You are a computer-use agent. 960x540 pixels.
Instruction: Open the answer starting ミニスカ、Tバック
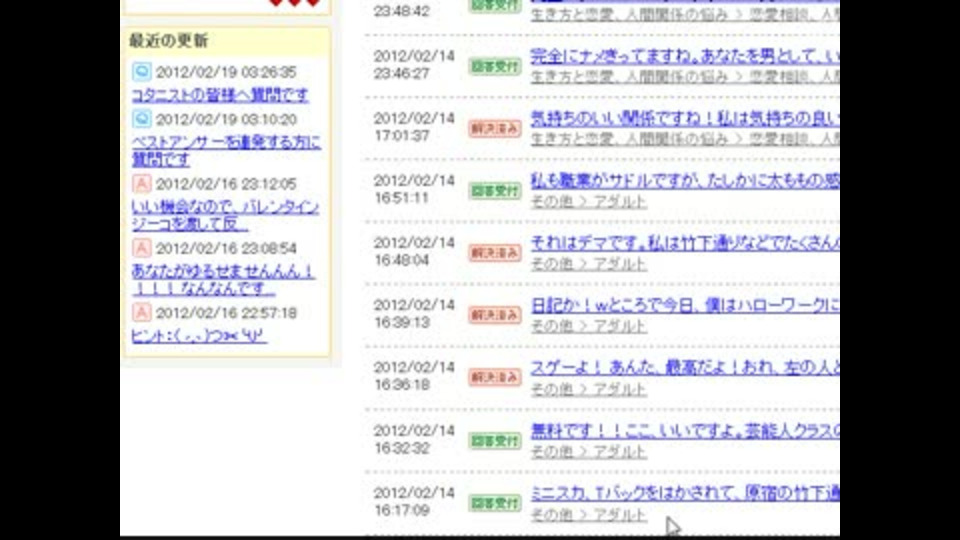coord(684,493)
